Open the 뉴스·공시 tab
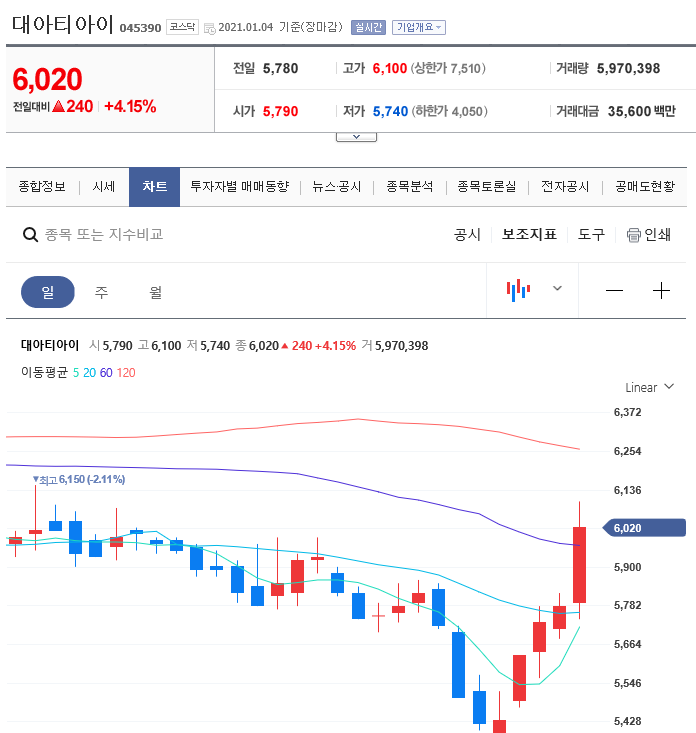 (337, 187)
